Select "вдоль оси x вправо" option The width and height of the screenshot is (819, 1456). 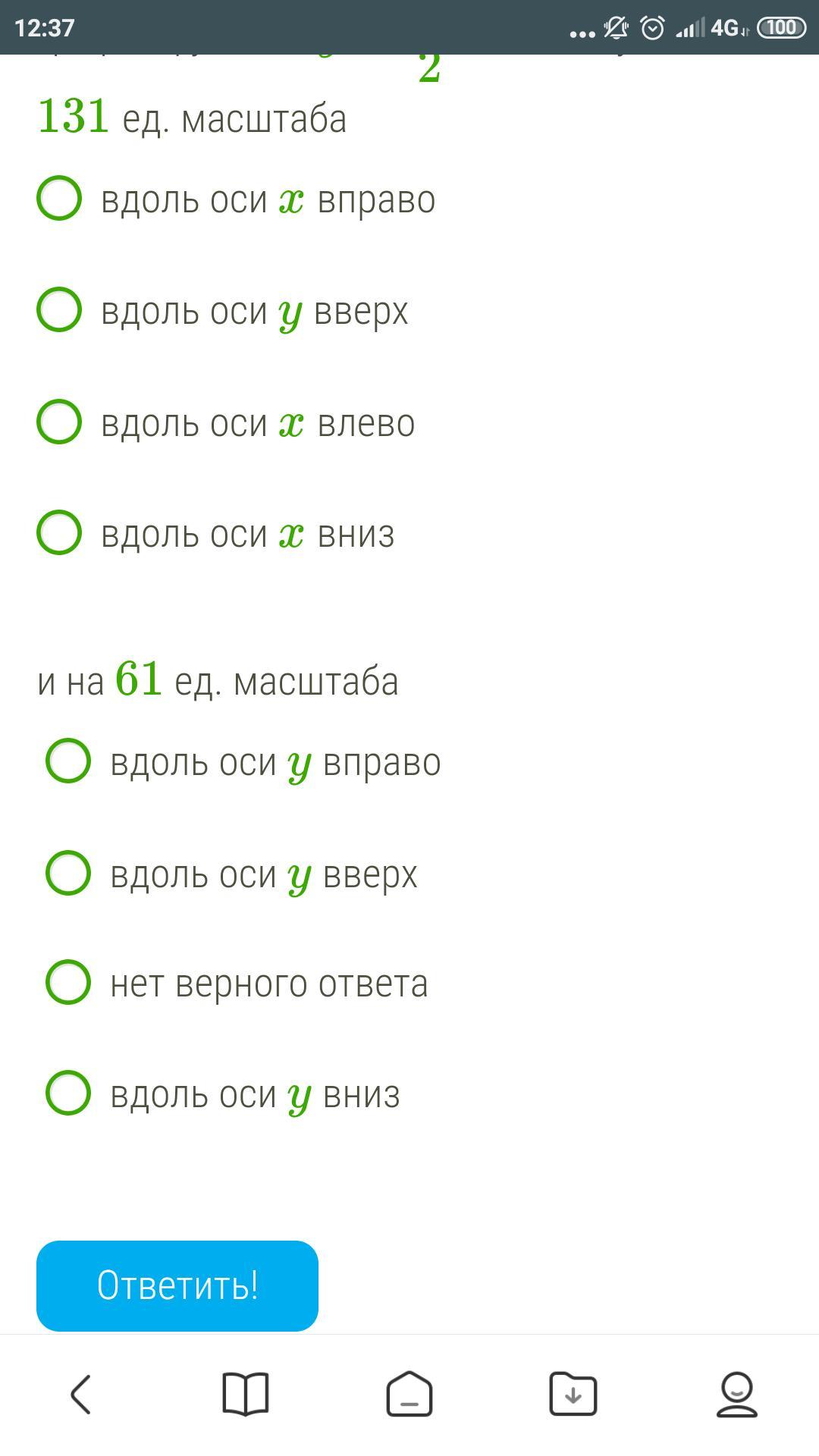click(x=59, y=199)
